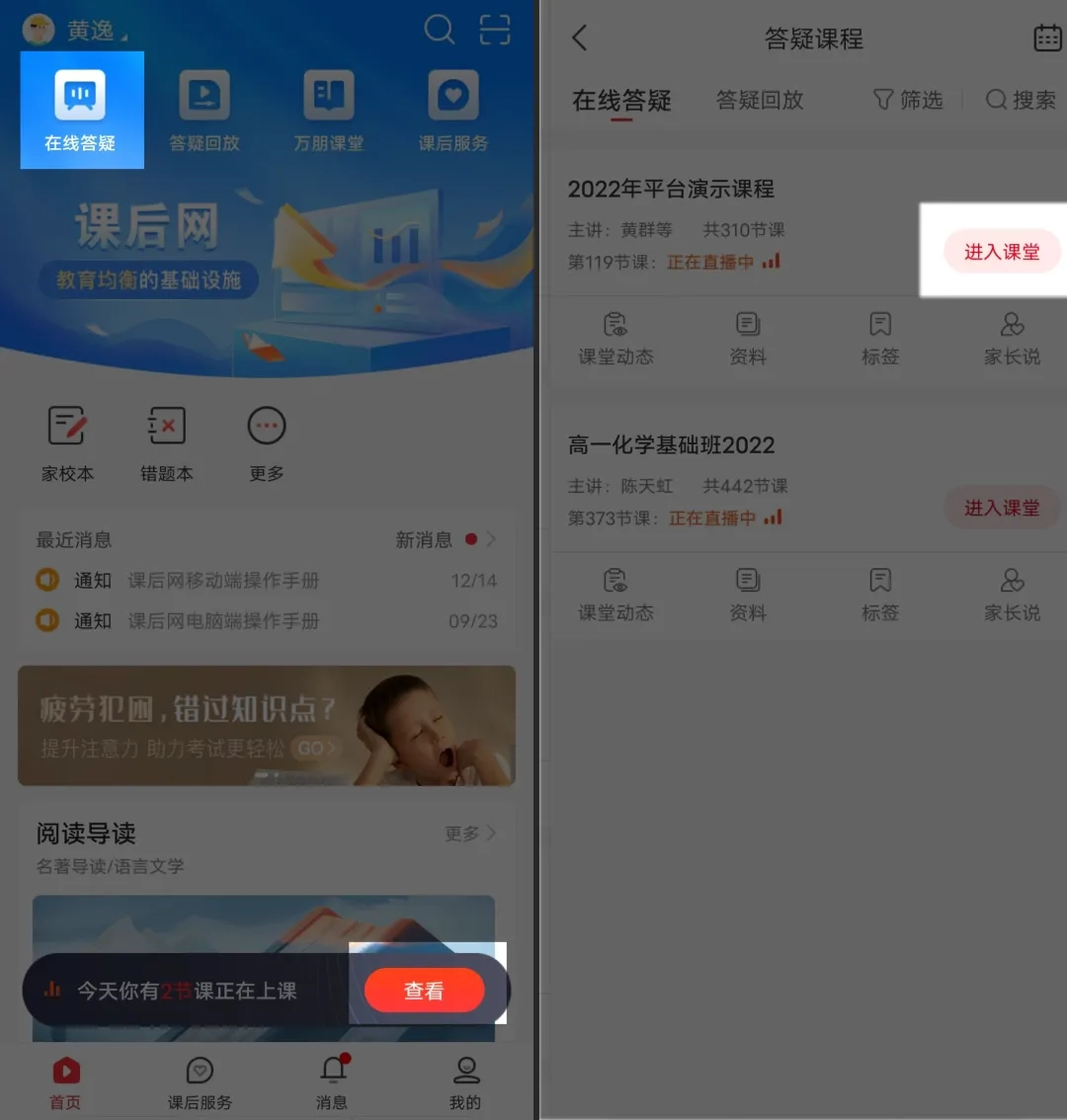The width and height of the screenshot is (1067, 1120).
Task: Go back from 答疑课程 page
Action: pos(580,39)
